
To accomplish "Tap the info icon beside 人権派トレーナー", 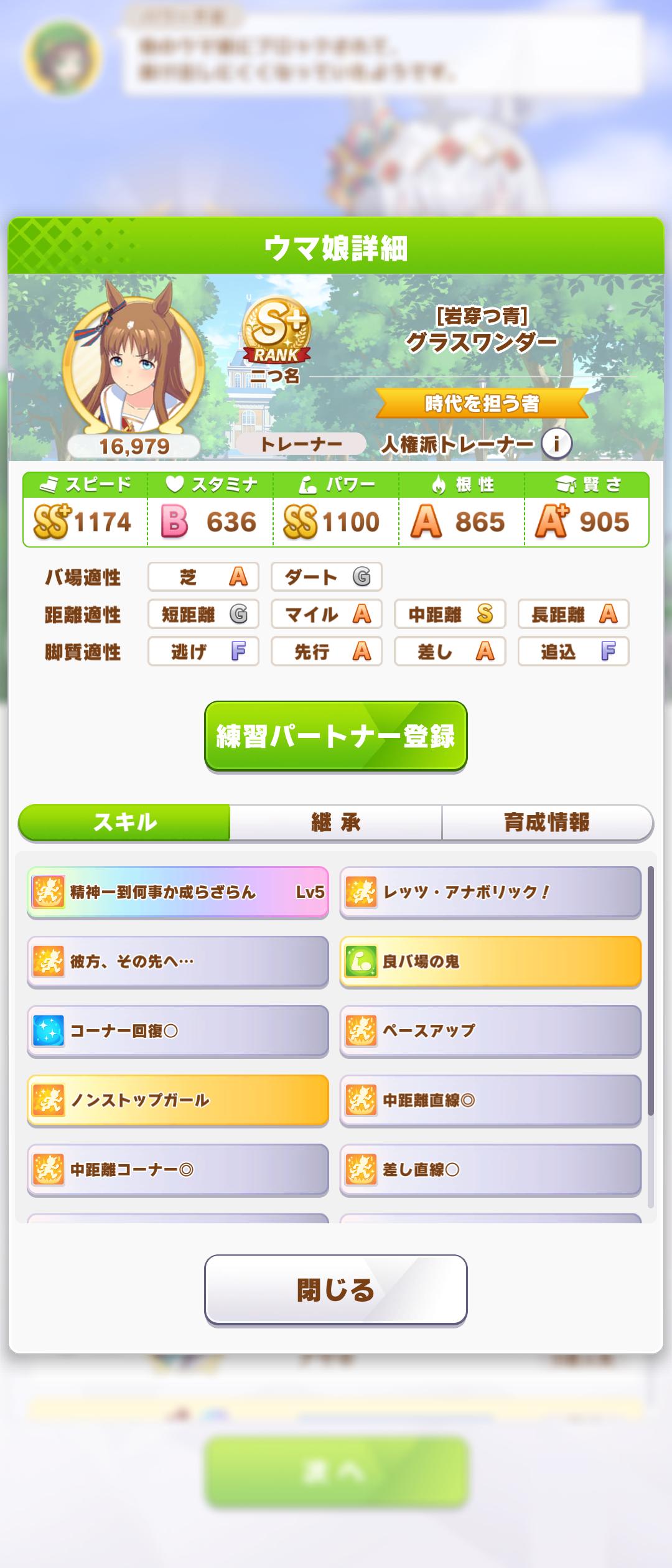I will pos(556,444).
